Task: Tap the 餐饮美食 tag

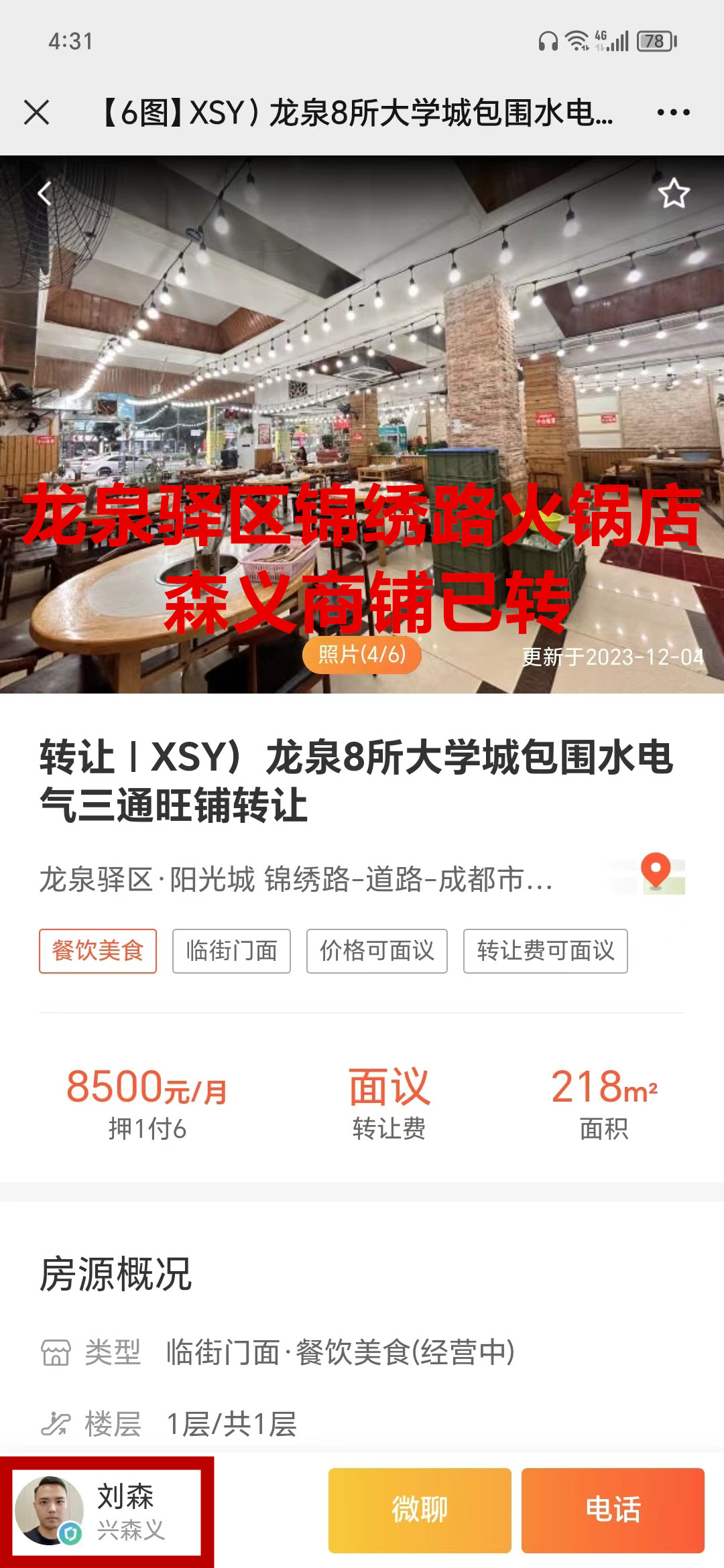Action: [x=98, y=951]
